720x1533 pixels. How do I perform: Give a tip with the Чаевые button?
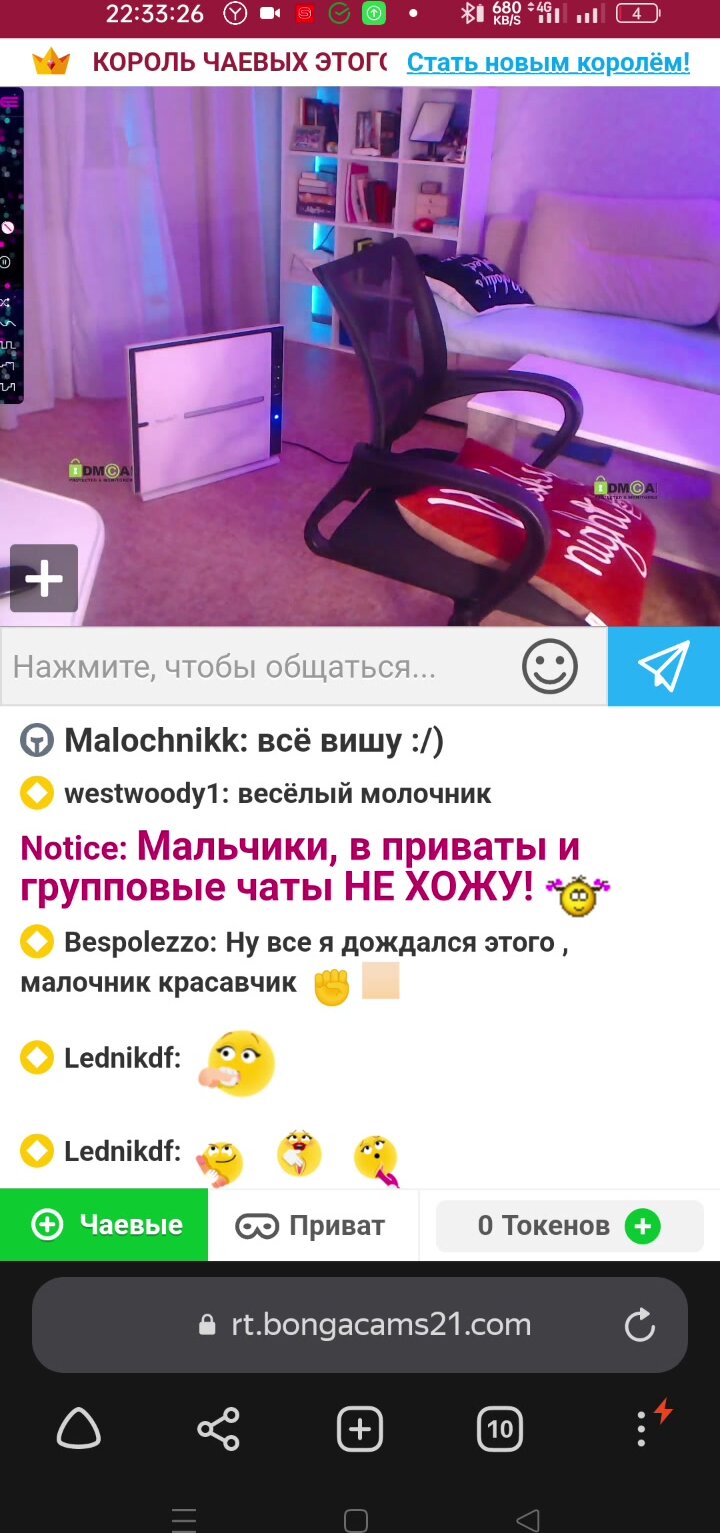105,1225
